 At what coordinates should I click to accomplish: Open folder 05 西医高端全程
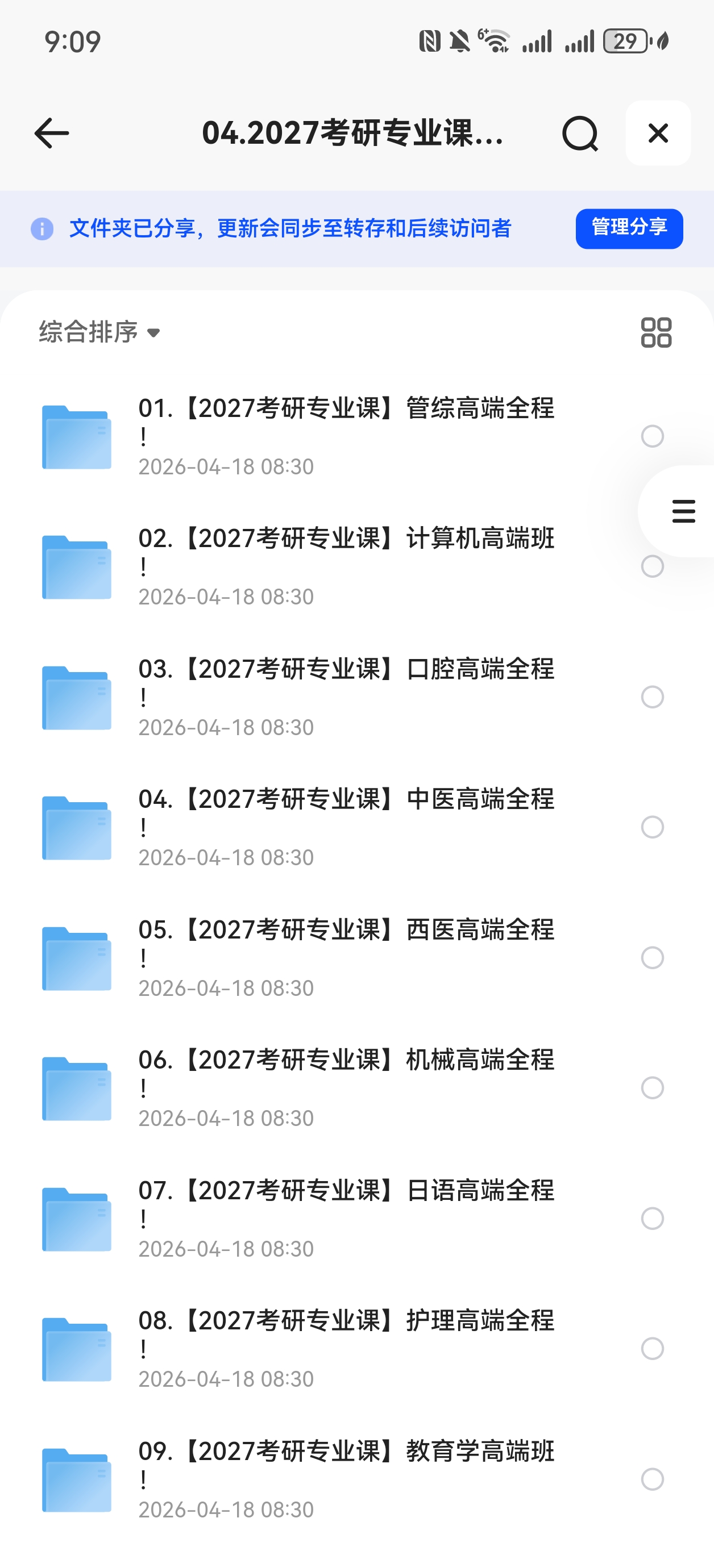click(x=346, y=957)
